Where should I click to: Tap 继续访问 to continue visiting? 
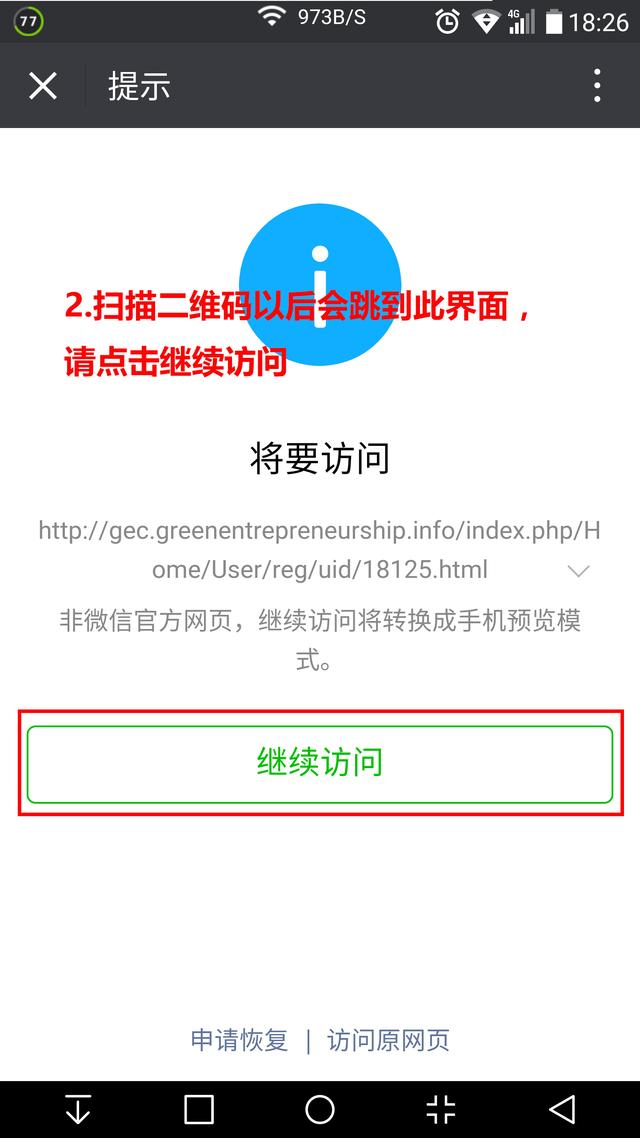pos(320,763)
